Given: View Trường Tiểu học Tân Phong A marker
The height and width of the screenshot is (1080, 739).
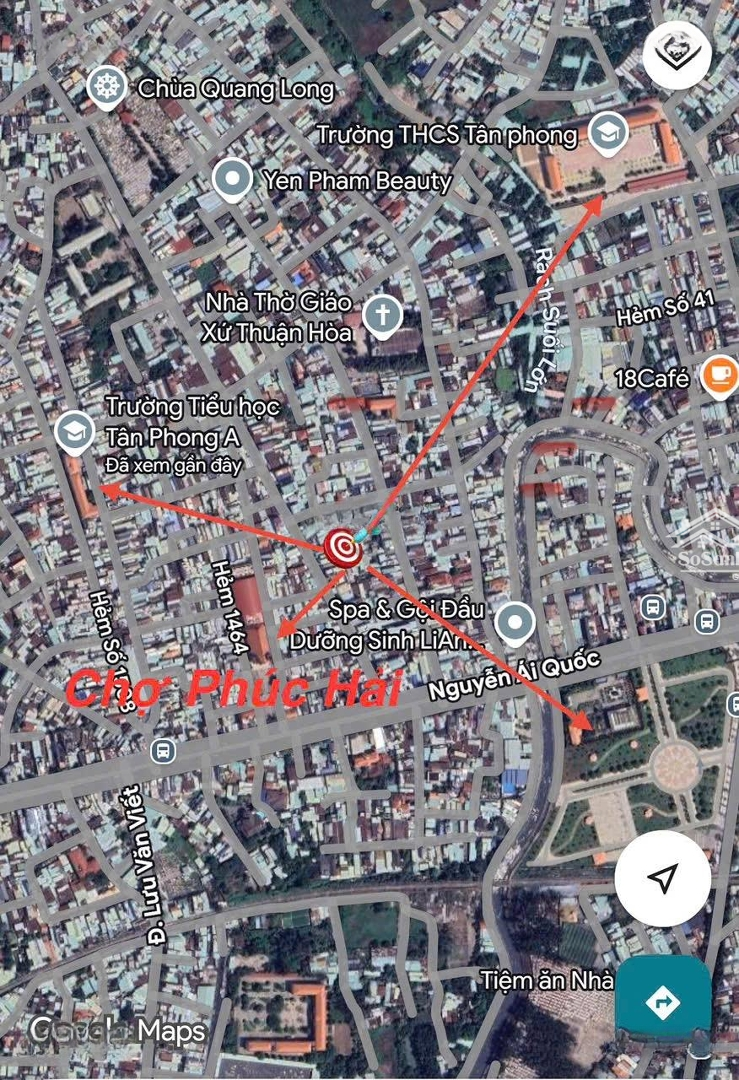Looking at the screenshot, I should pos(73,432).
